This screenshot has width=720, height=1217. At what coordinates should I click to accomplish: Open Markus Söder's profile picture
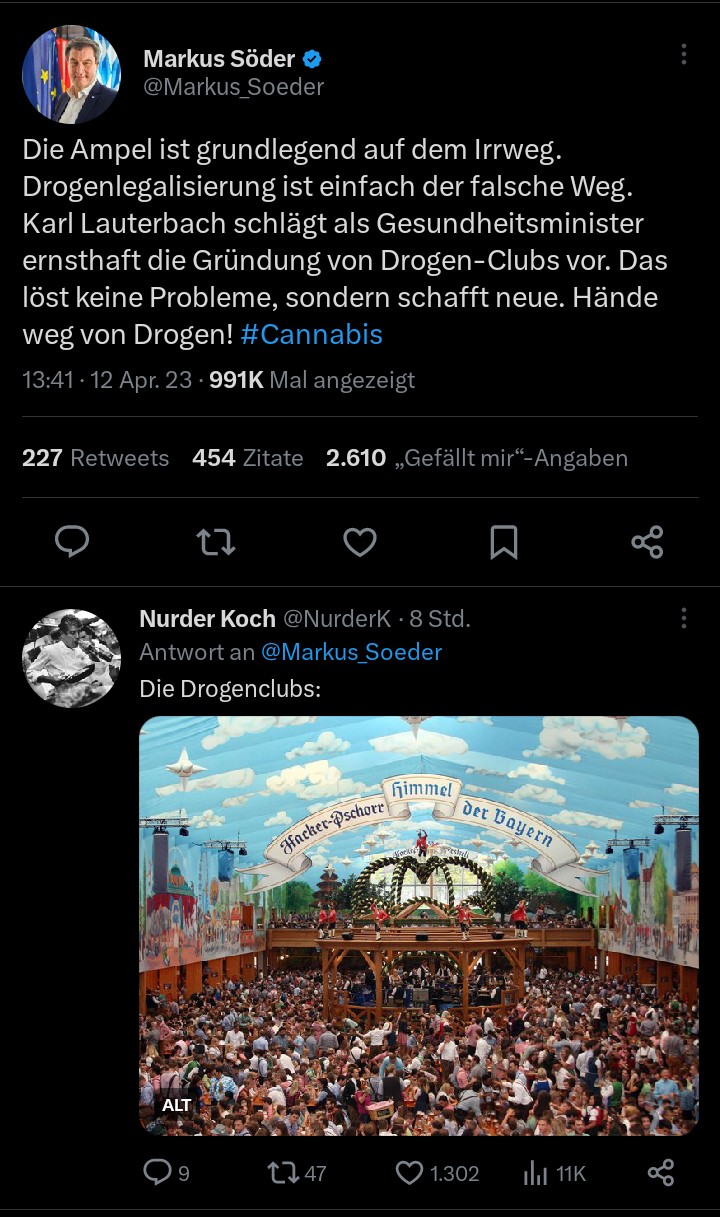coord(71,75)
